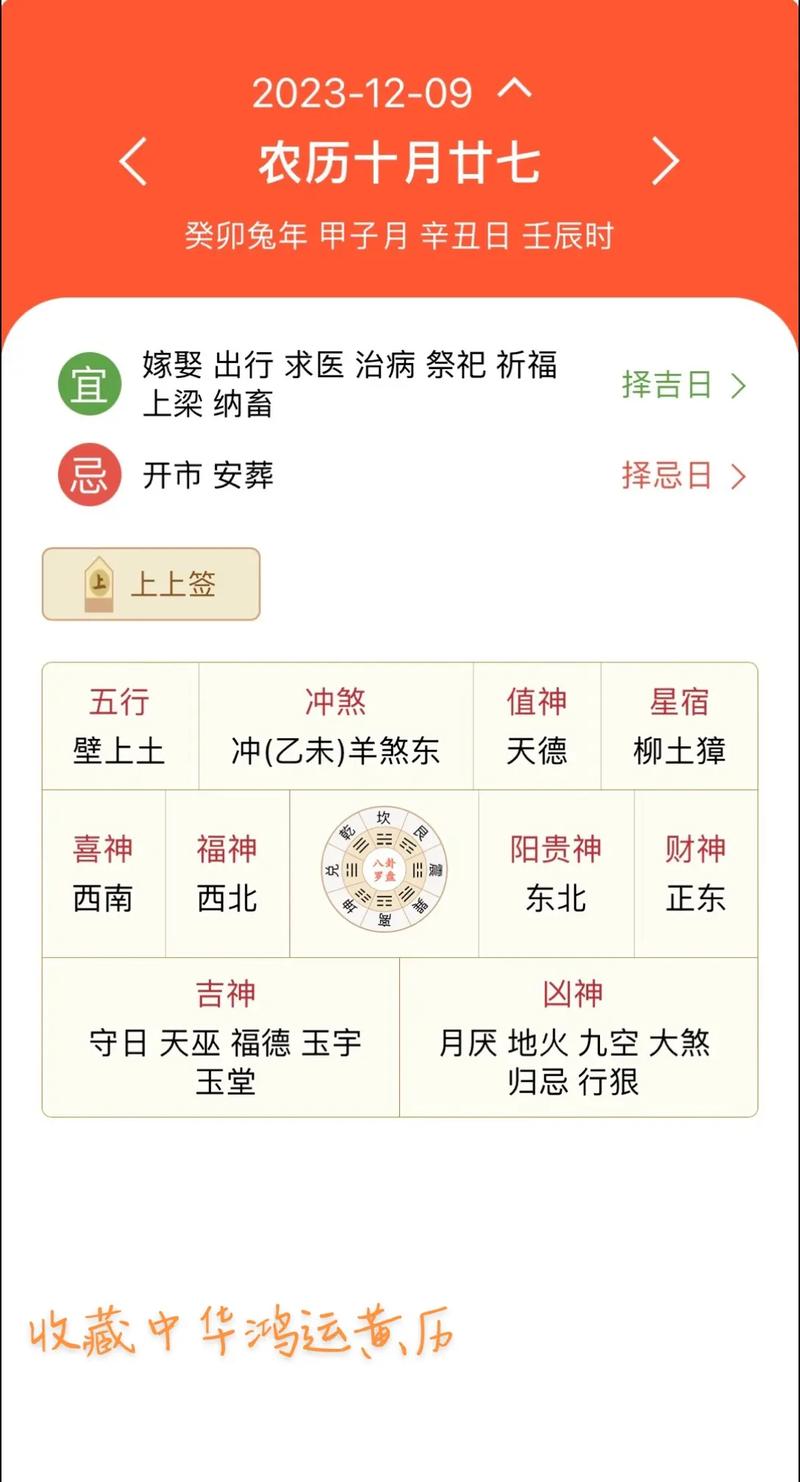Screen dimensions: 800x1482
Task: View the 上上签 fortune lot
Action: click(151, 584)
